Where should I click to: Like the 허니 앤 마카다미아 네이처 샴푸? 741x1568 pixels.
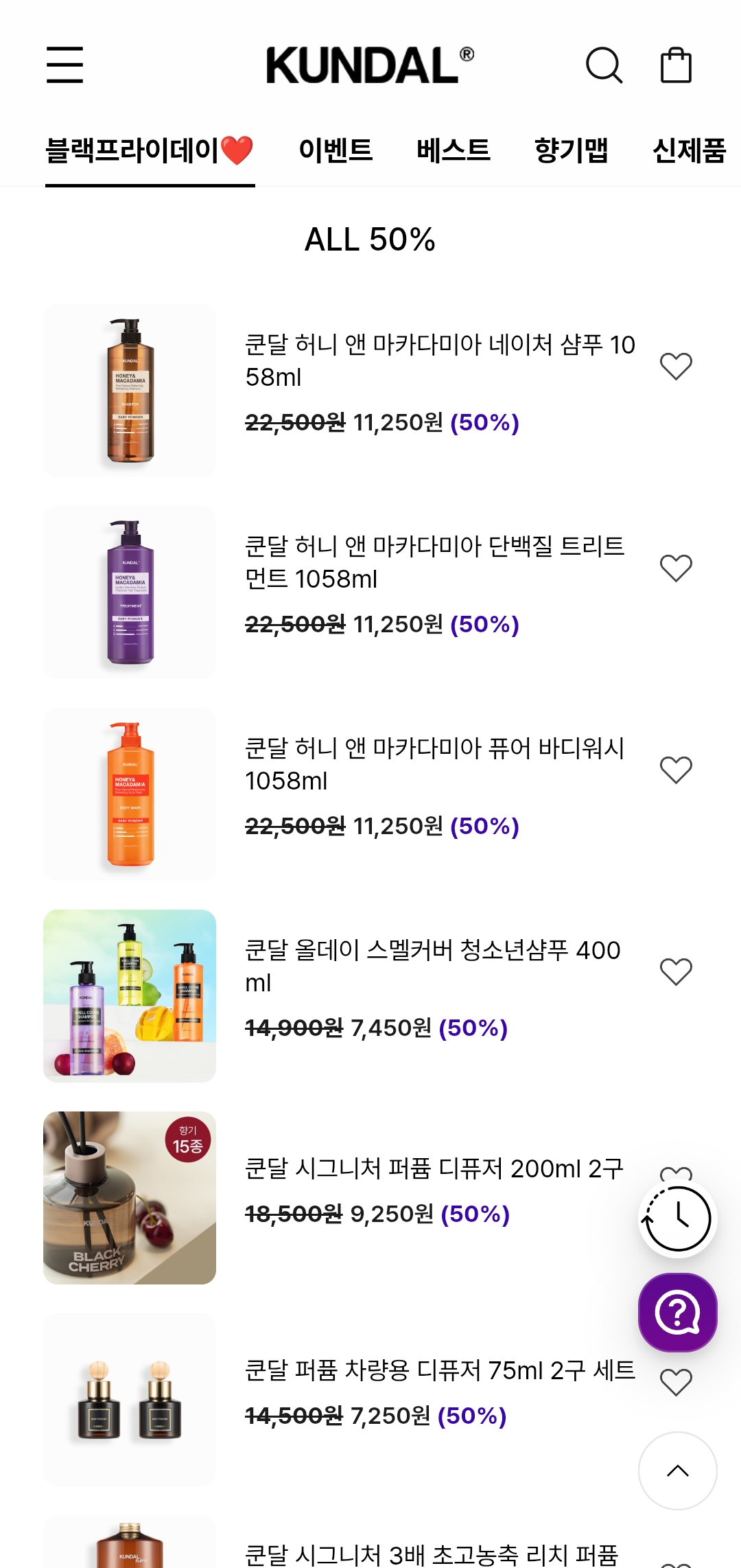pyautogui.click(x=676, y=366)
